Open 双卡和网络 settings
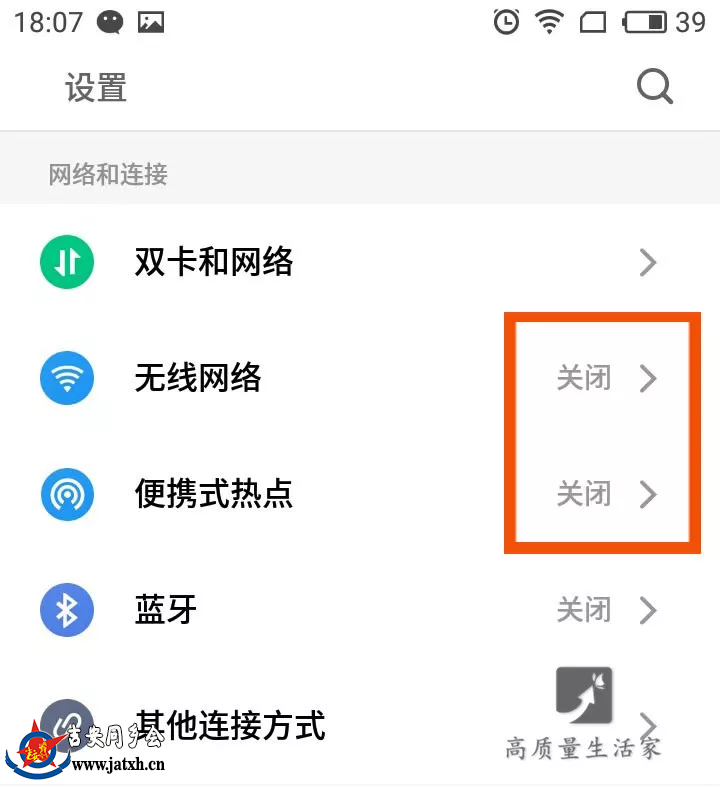The image size is (720, 786). click(214, 263)
